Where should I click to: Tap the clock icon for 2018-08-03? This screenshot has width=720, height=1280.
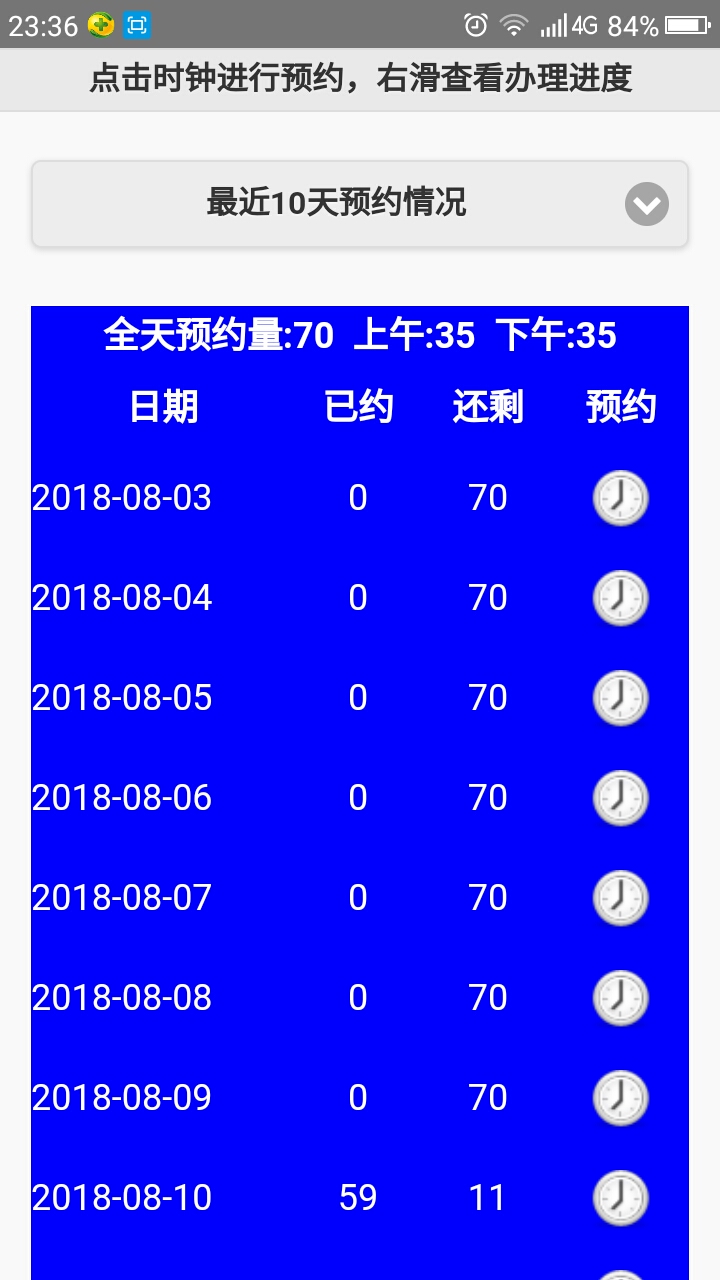point(620,498)
